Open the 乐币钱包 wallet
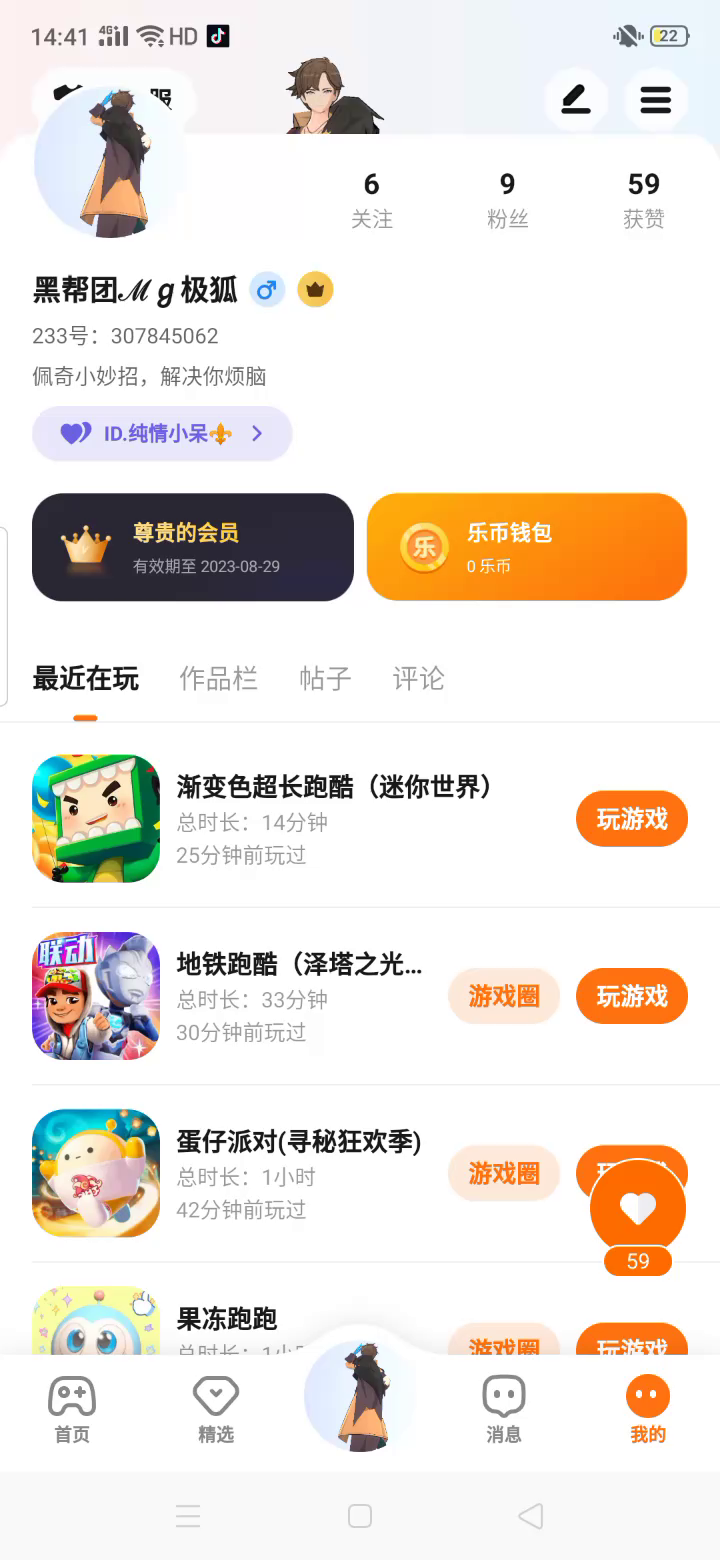 click(x=527, y=547)
